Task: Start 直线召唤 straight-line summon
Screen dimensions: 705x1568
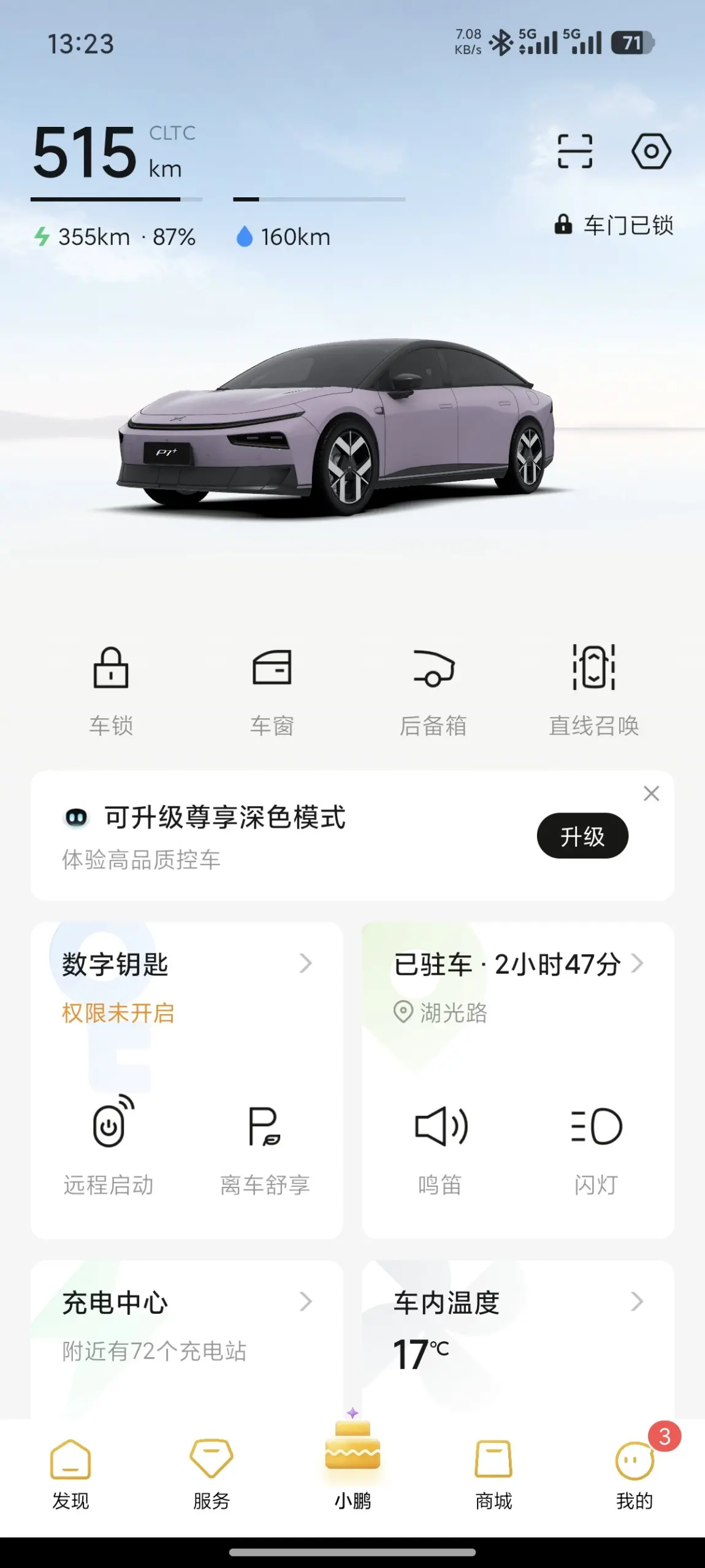Action: click(594, 689)
